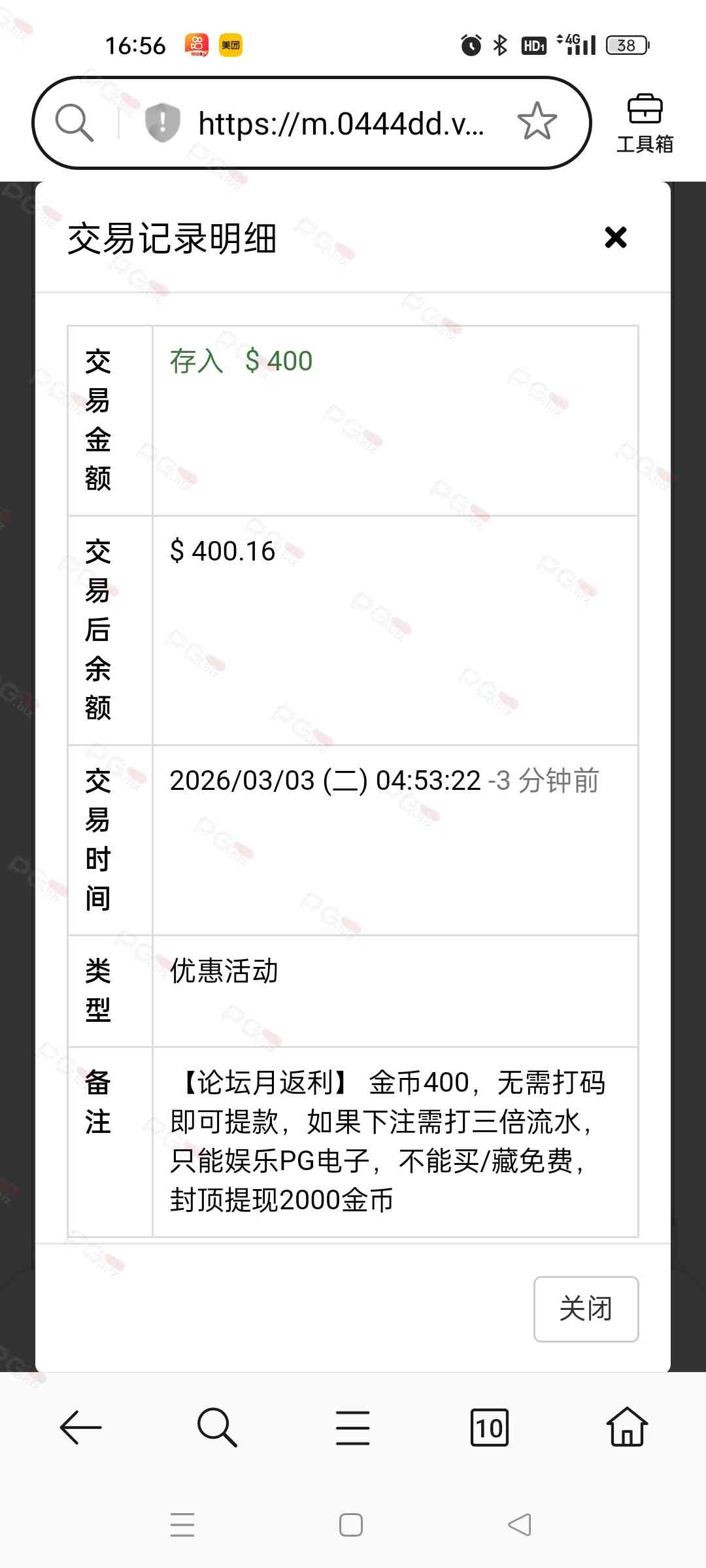Screen dimensions: 706x1568
Task: Open system recent apps
Action: pyautogui.click(x=182, y=1525)
